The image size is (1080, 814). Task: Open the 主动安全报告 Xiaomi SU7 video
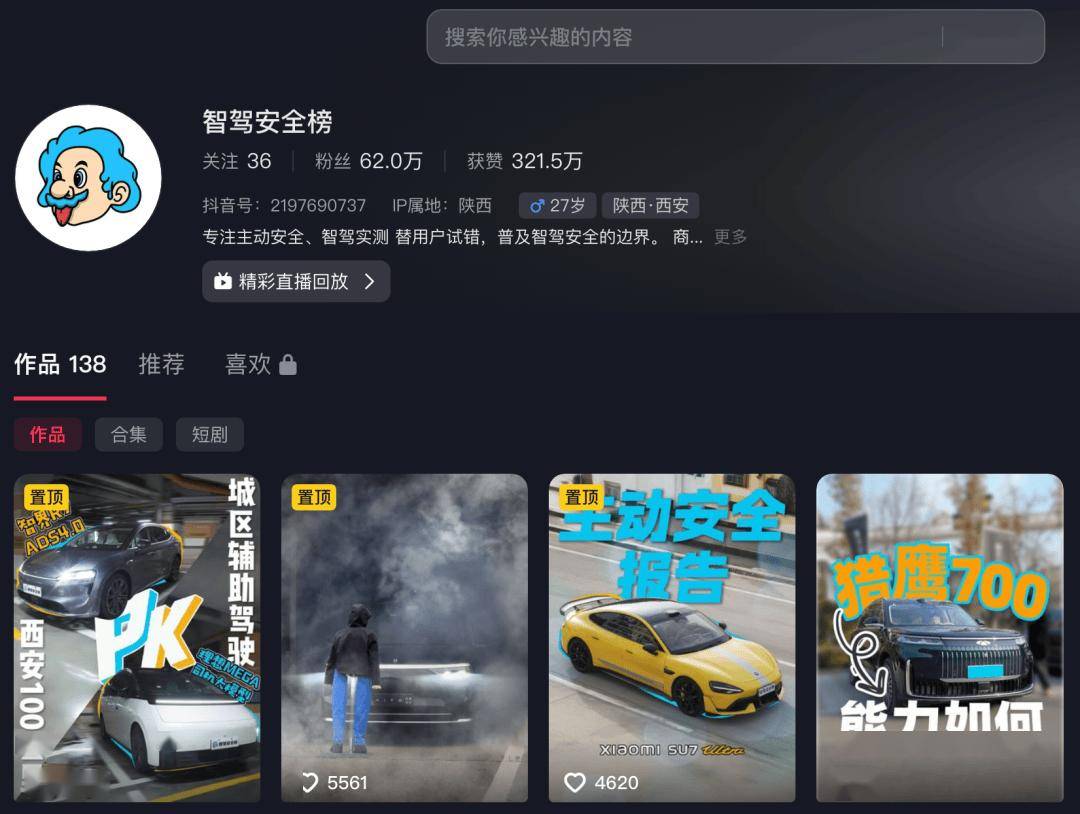[x=672, y=637]
